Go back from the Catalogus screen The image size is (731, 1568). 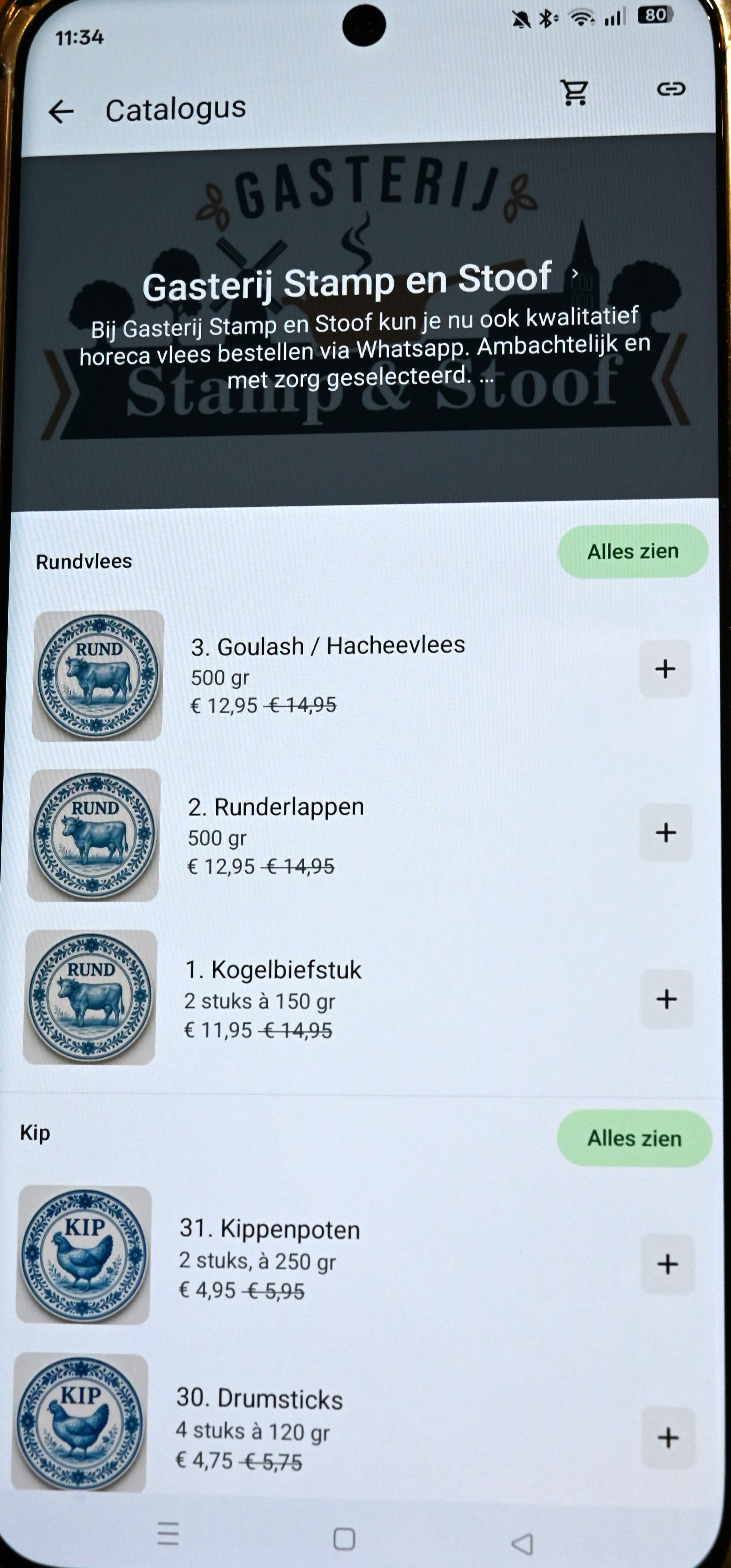click(61, 112)
